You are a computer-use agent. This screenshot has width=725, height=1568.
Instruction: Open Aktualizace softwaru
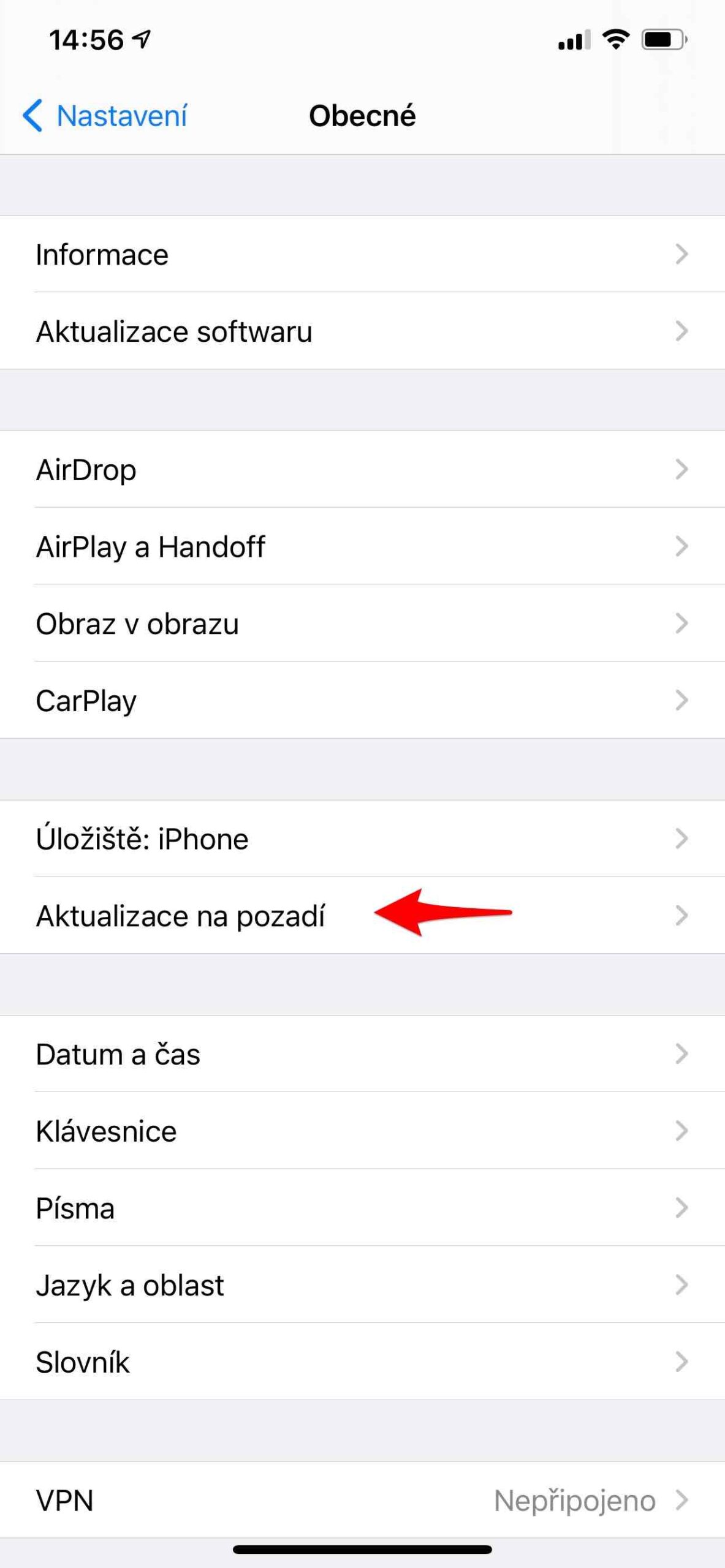tap(362, 331)
